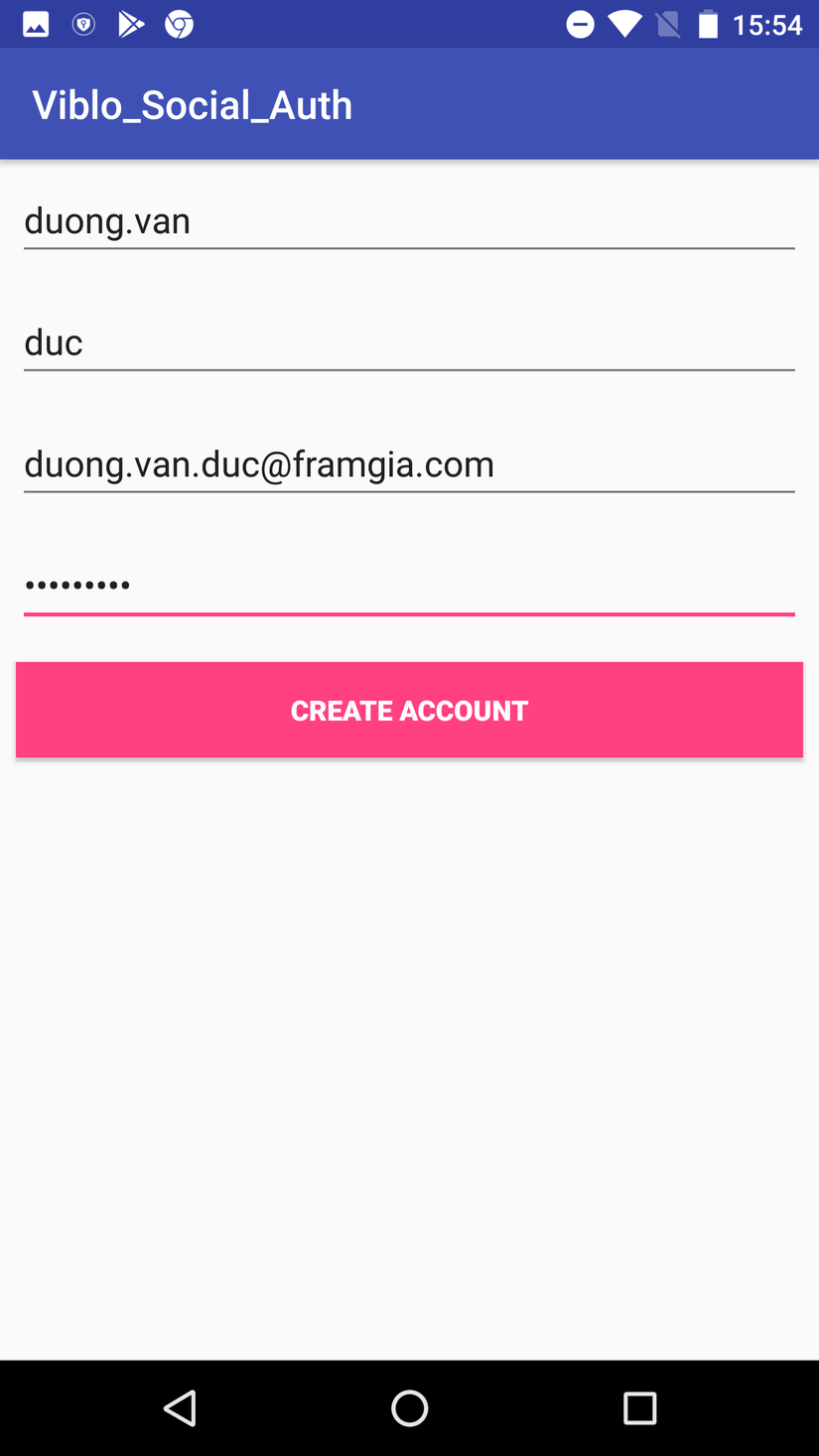
Task: Submit with the Create Account button
Action: click(x=409, y=710)
